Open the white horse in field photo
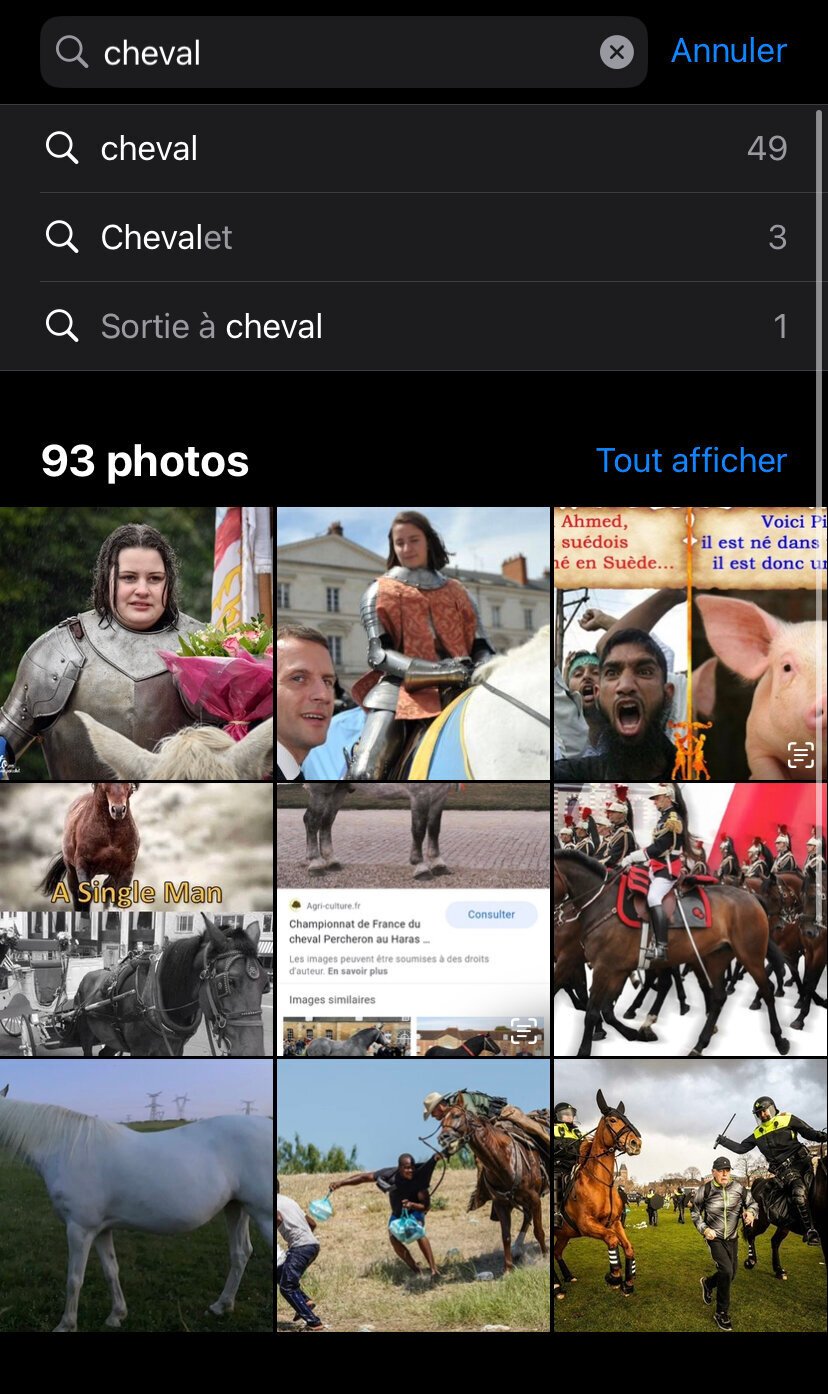Screen dimensions: 828x1394 [x=136, y=1195]
